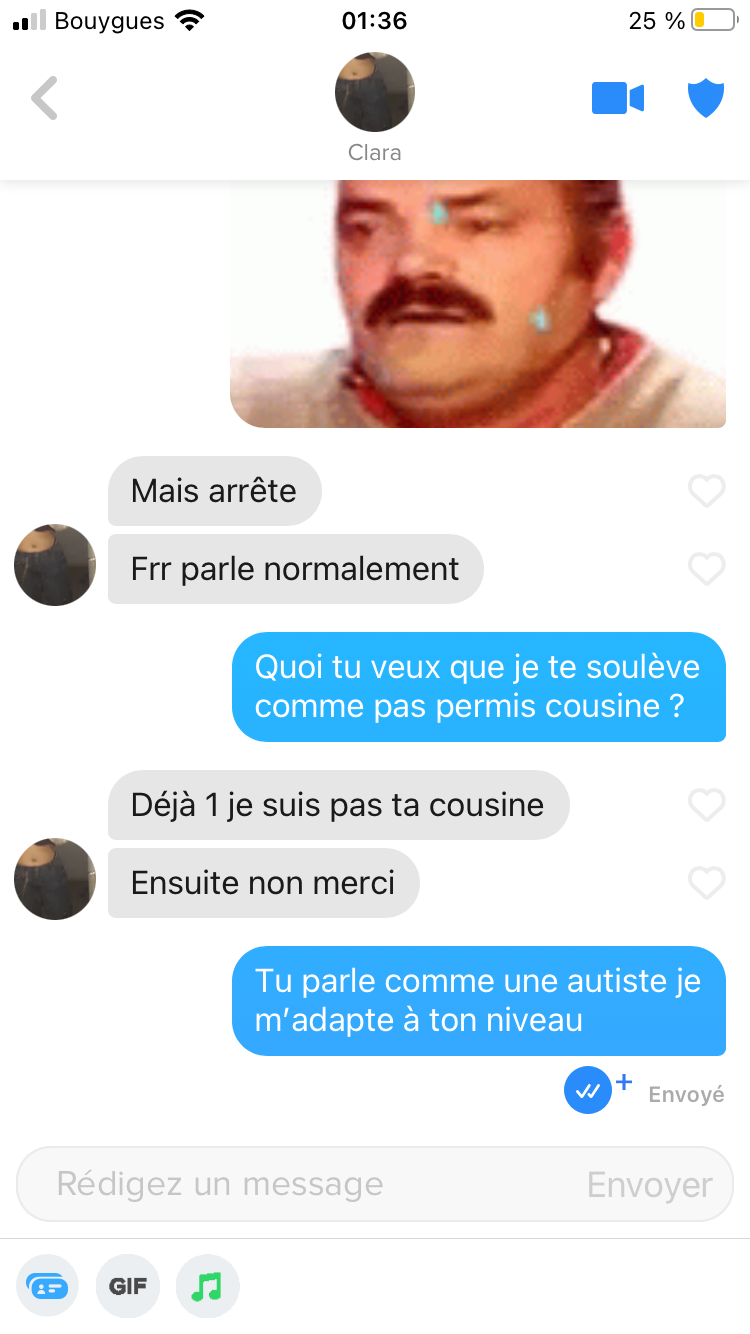Share a song with the music note

(208, 1285)
